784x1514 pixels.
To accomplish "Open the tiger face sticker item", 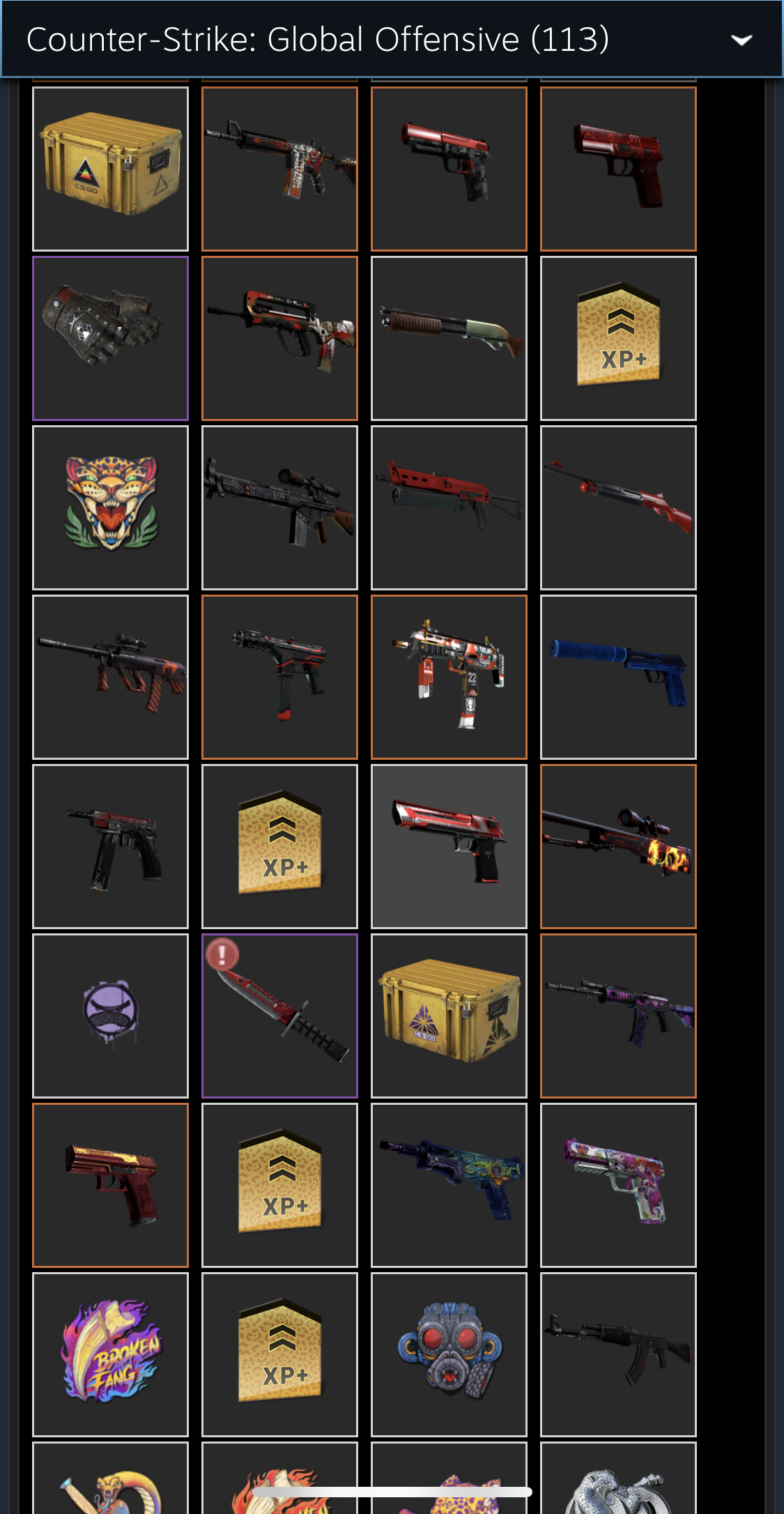I will coord(110,507).
